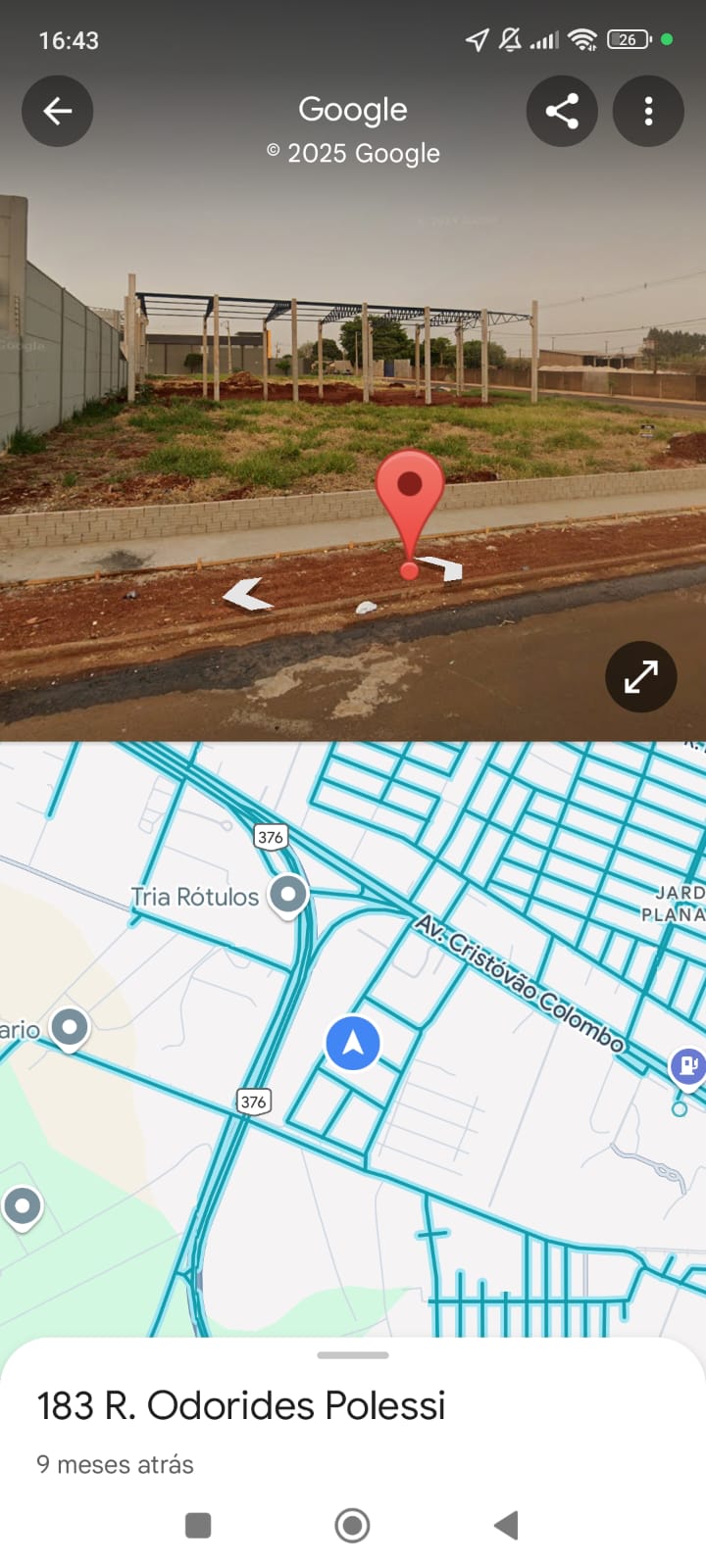
Task: Expand Street View to full screen
Action: click(641, 676)
